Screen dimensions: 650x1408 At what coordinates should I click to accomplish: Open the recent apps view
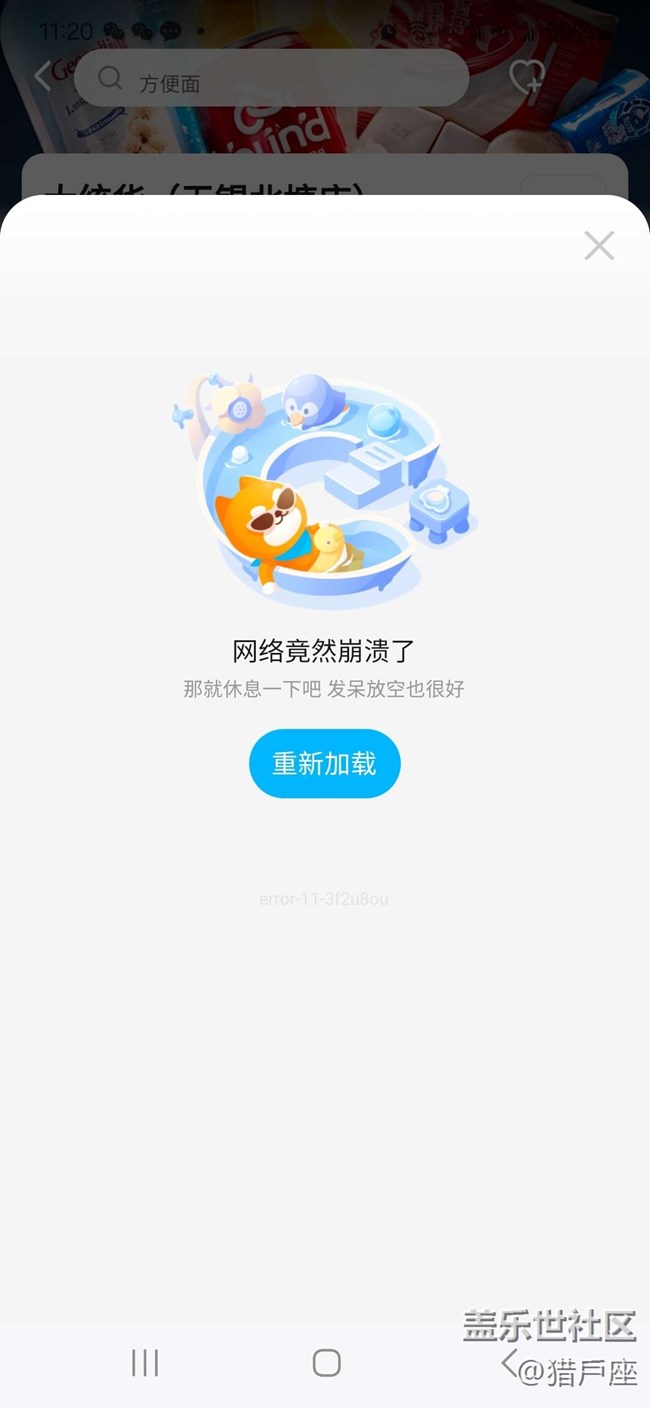pos(145,1362)
